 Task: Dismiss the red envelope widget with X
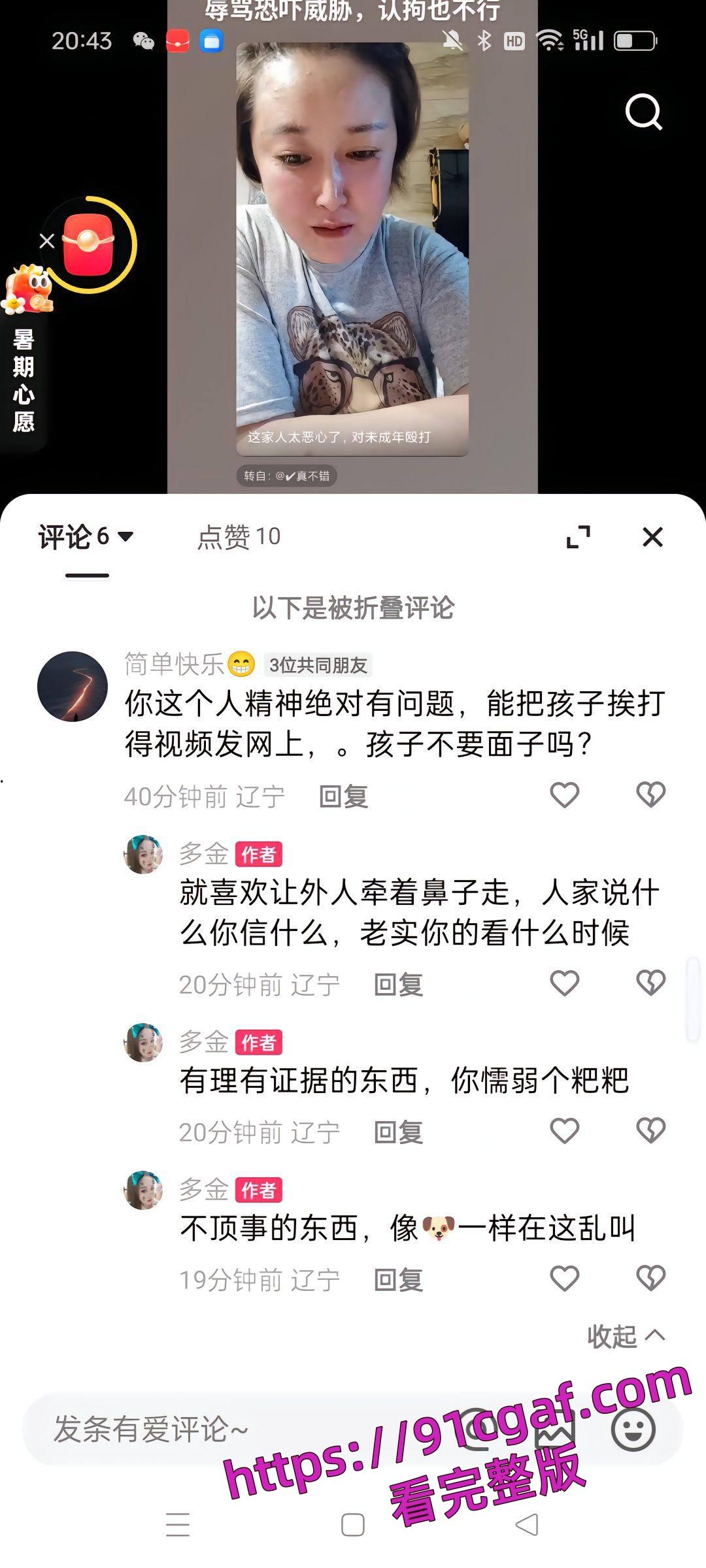coord(47,240)
